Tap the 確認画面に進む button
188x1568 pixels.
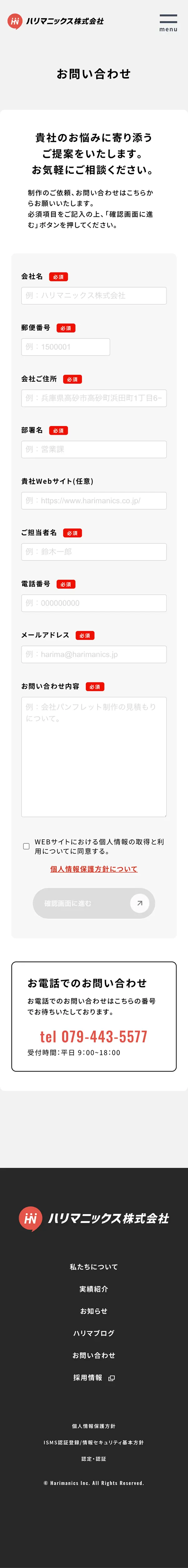click(x=93, y=903)
